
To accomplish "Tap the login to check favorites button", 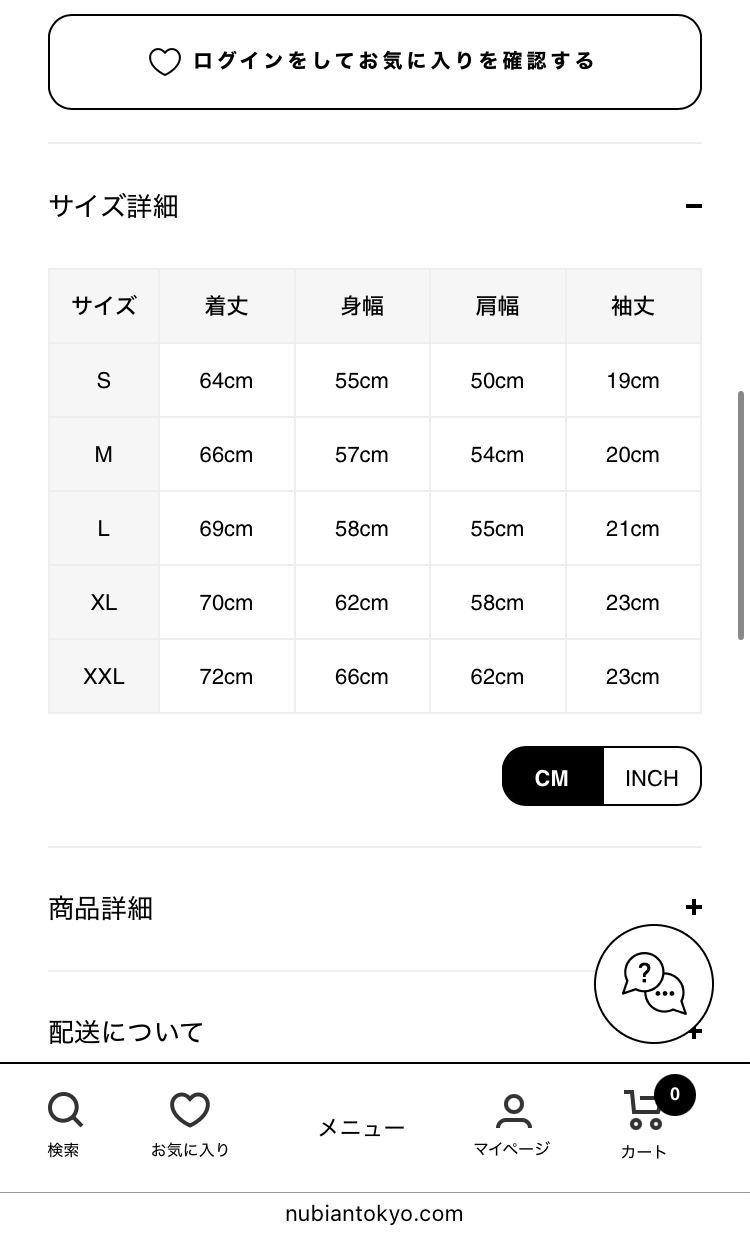I will 375,62.
